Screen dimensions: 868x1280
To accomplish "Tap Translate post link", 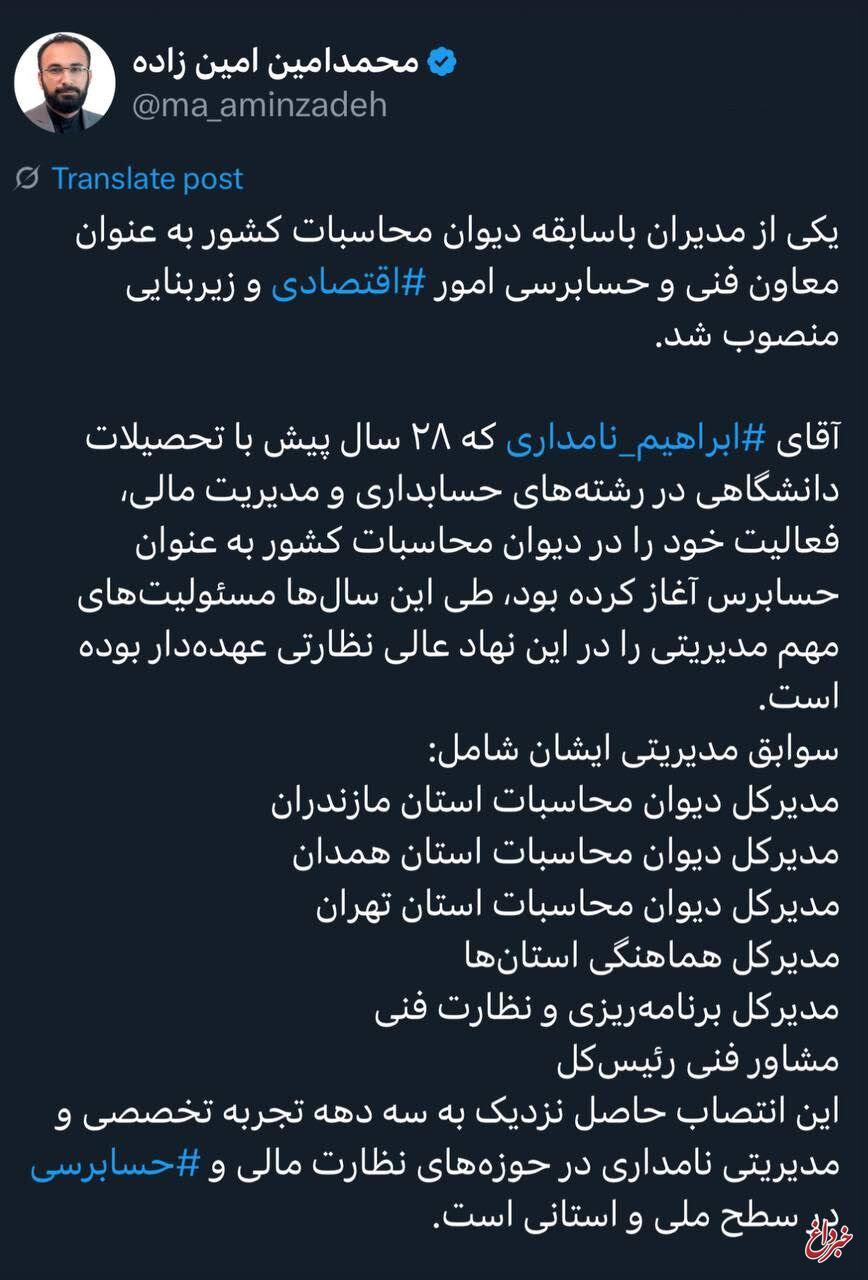I will coord(146,179).
